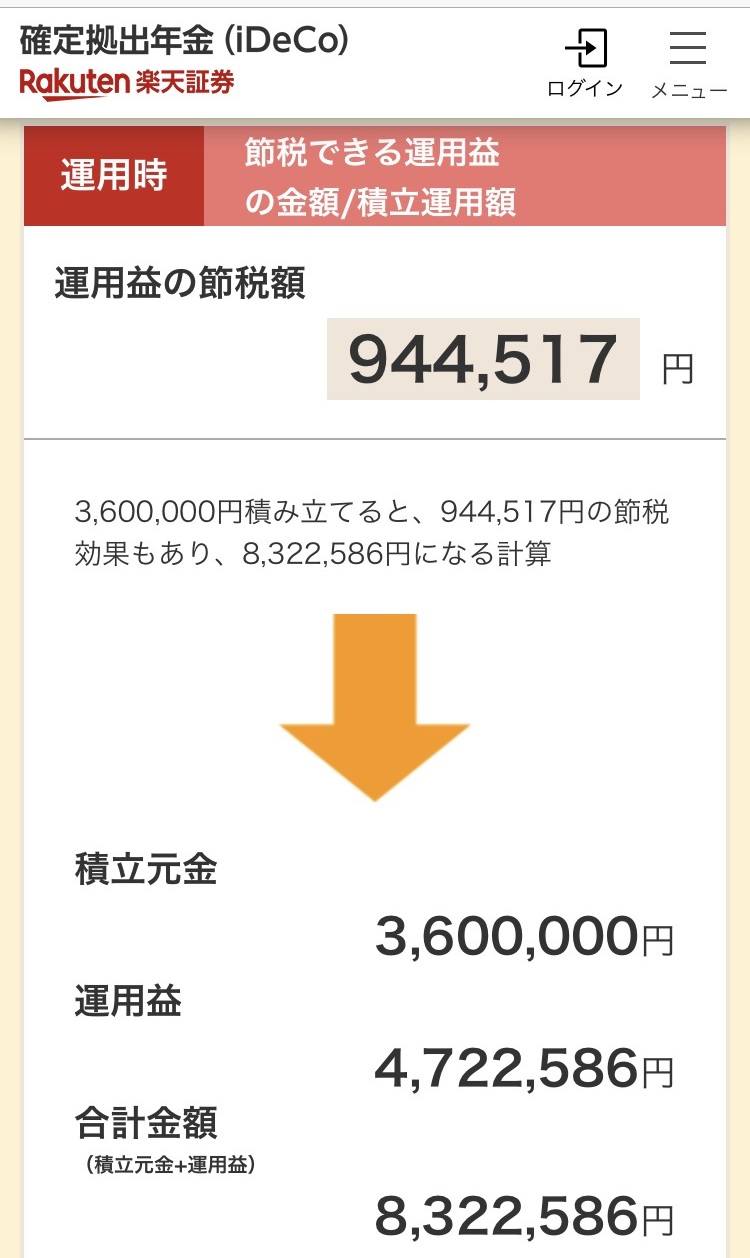This screenshot has height=1258, width=750.
Task: Tap the ログイン login button
Action: tap(585, 64)
